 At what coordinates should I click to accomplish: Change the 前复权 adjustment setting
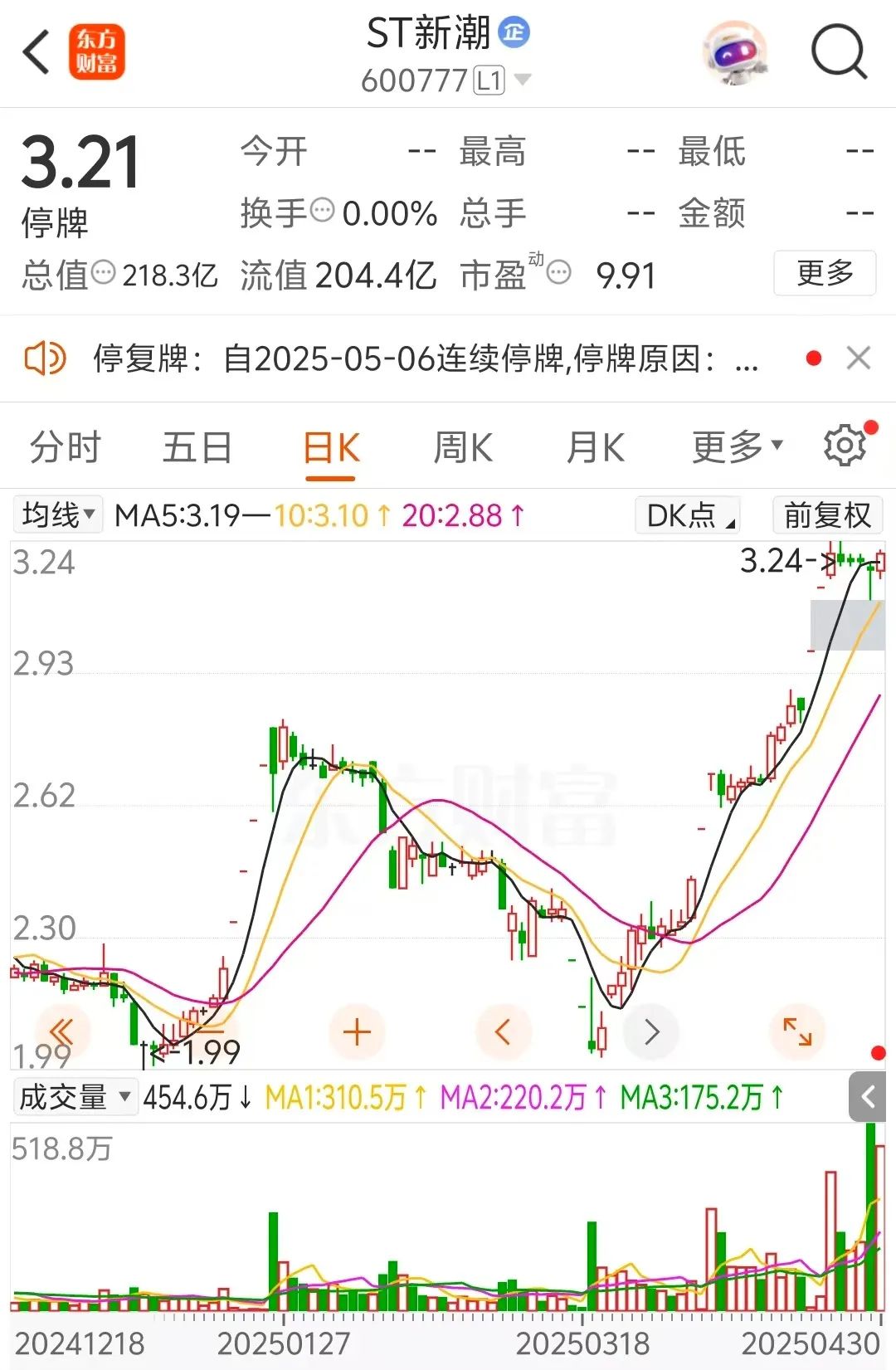point(826,515)
